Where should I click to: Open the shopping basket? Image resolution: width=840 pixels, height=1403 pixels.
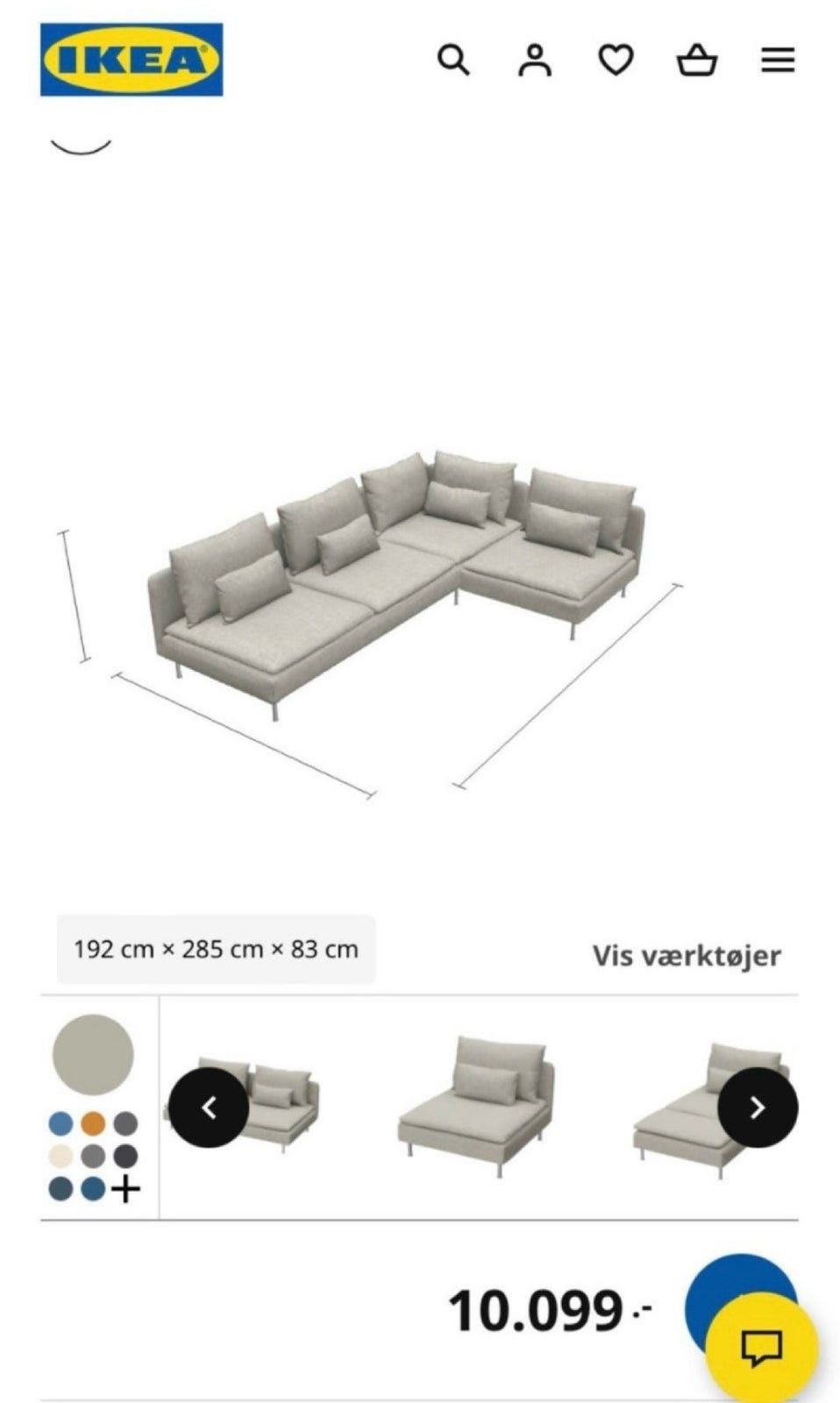[696, 61]
